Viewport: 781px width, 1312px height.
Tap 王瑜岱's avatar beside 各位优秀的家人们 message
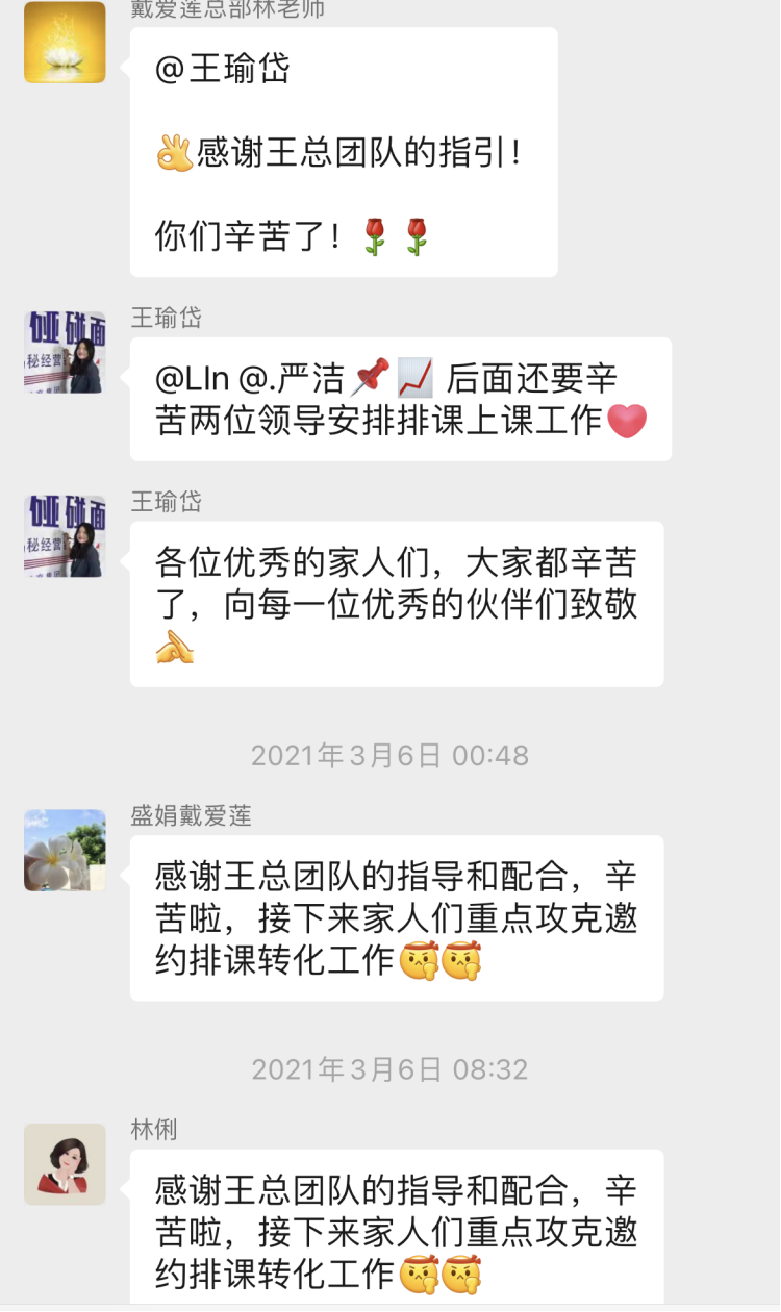(64, 536)
